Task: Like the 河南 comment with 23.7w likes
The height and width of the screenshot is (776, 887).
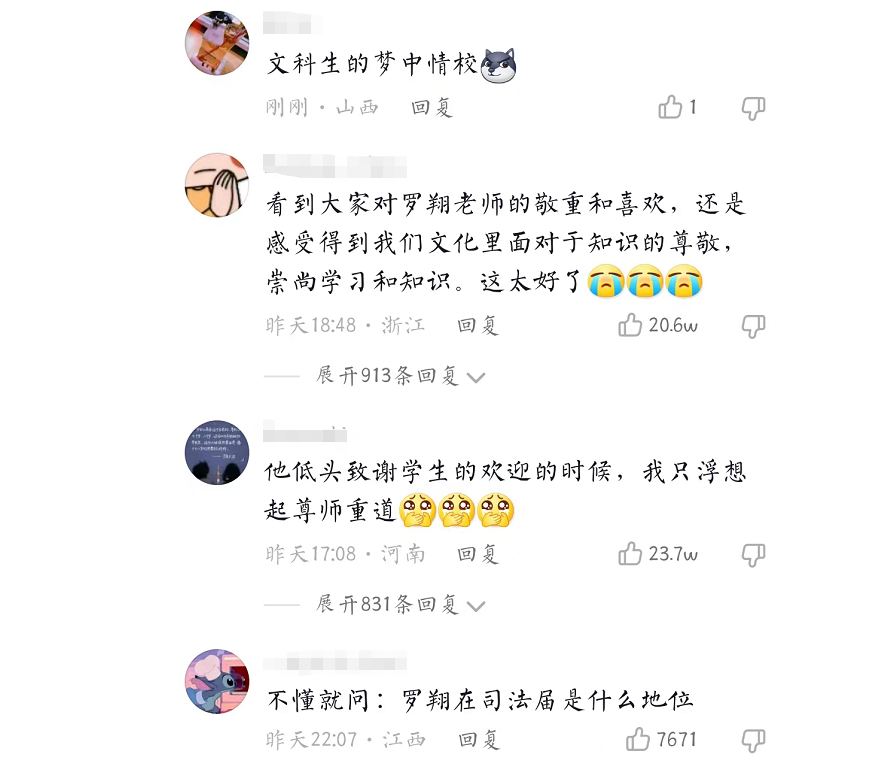Action: tap(631, 553)
